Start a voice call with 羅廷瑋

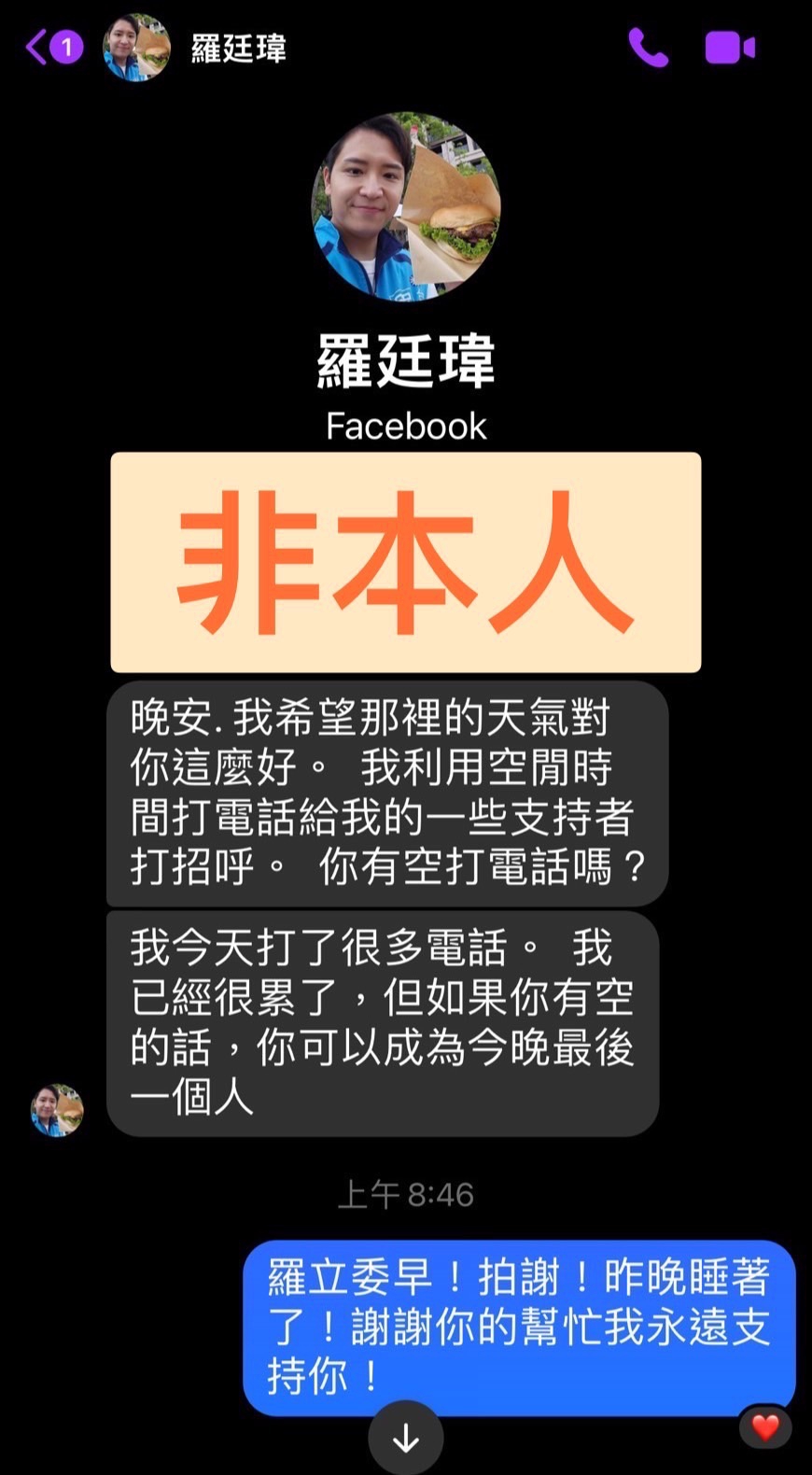(648, 48)
